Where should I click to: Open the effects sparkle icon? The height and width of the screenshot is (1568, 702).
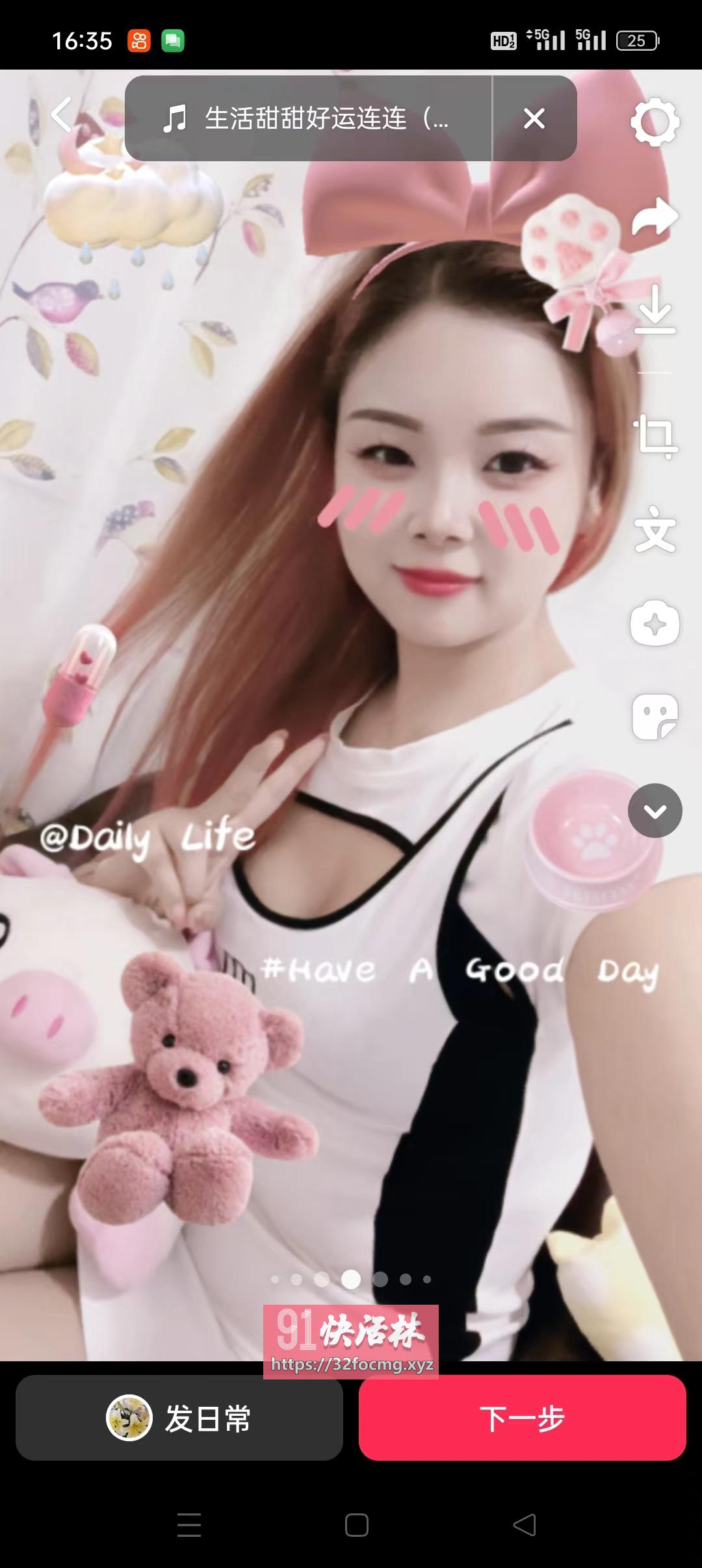[655, 623]
